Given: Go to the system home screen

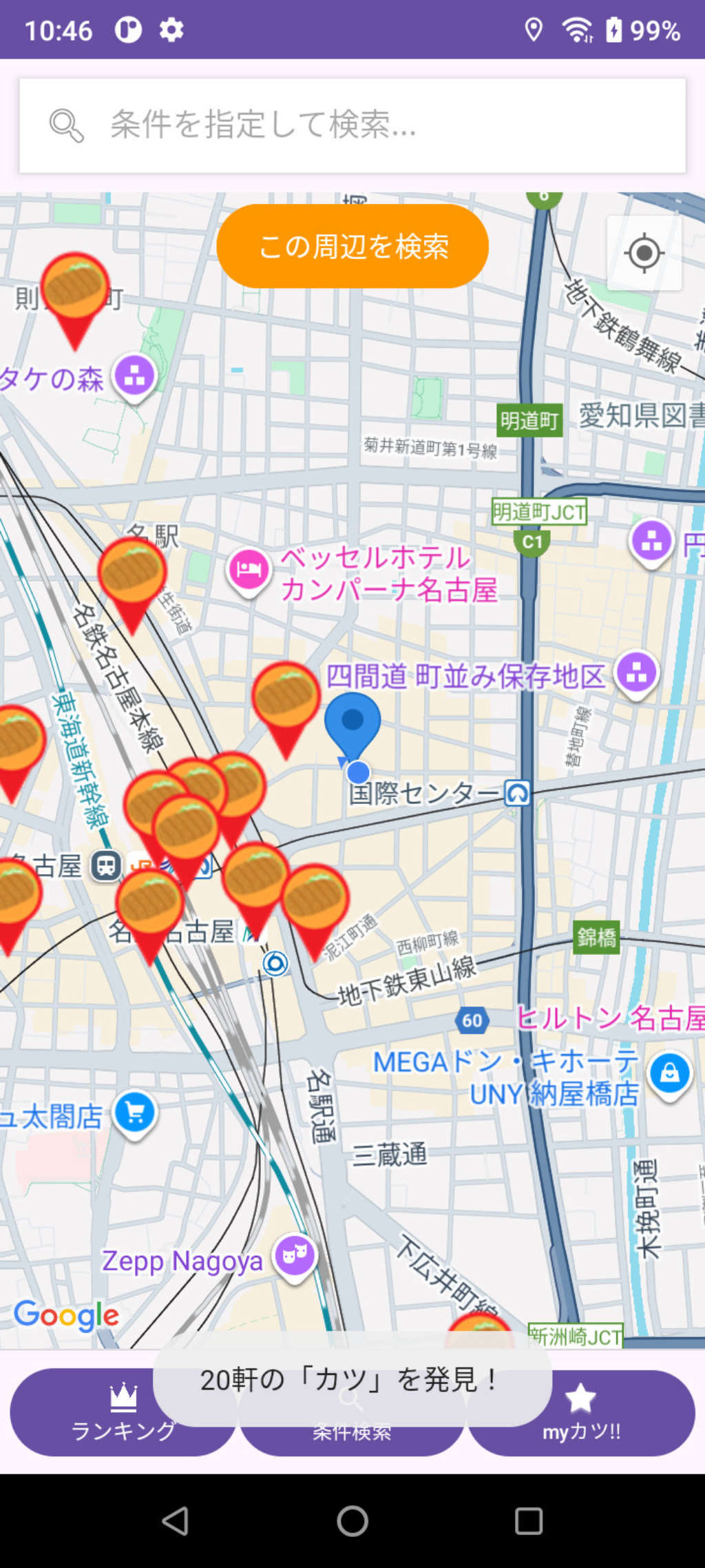Looking at the screenshot, I should tap(352, 1520).
